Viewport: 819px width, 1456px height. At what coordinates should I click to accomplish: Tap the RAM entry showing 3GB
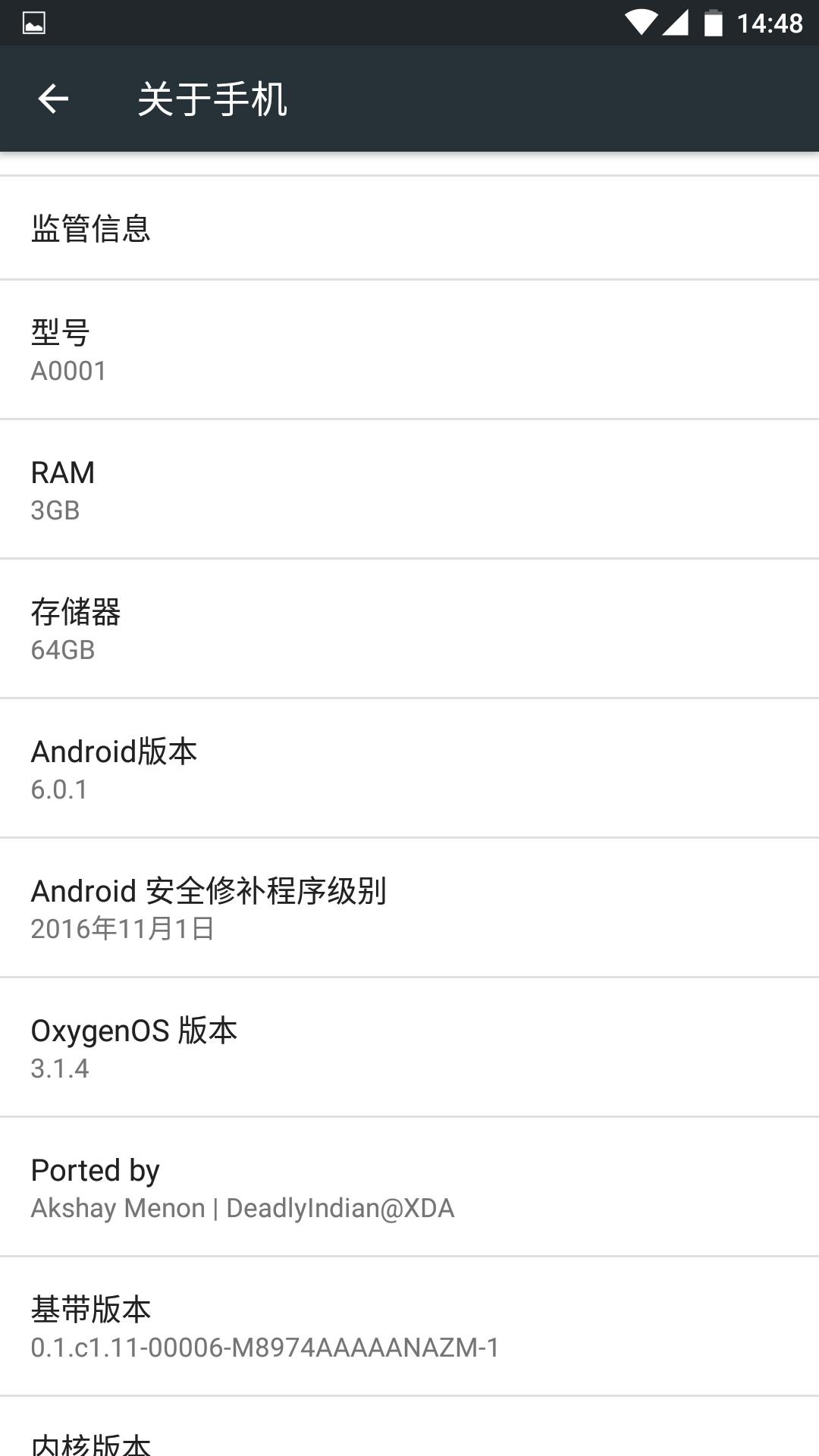[409, 489]
